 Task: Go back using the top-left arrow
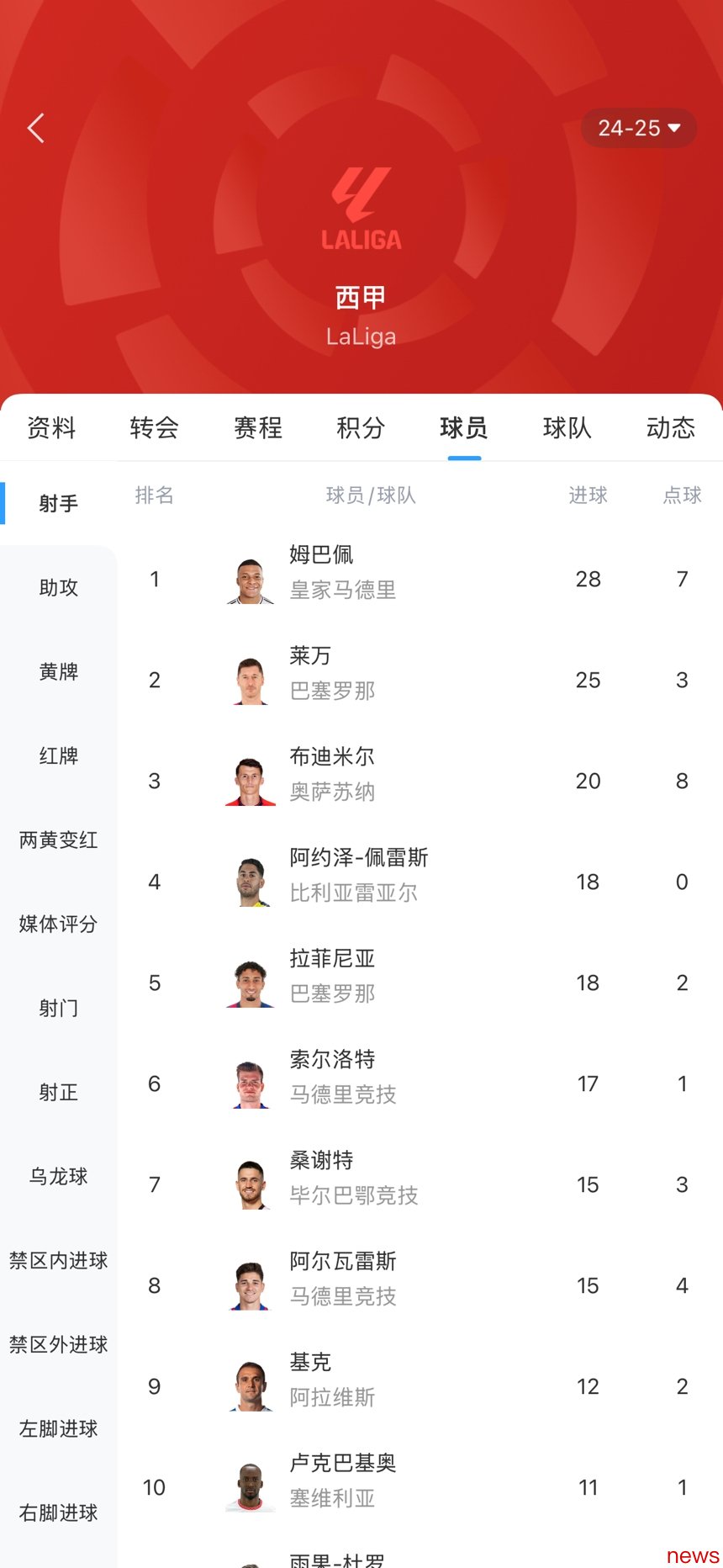36,128
